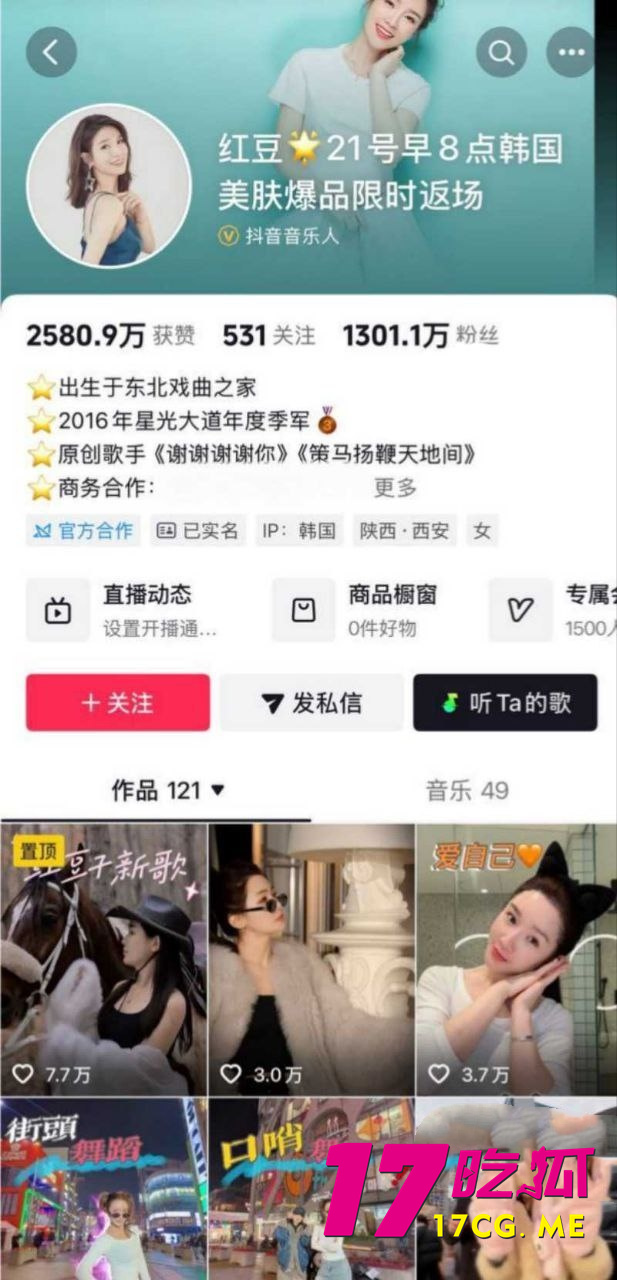Send a private message via 发私信
Screen dimensions: 617x1280
312,703
